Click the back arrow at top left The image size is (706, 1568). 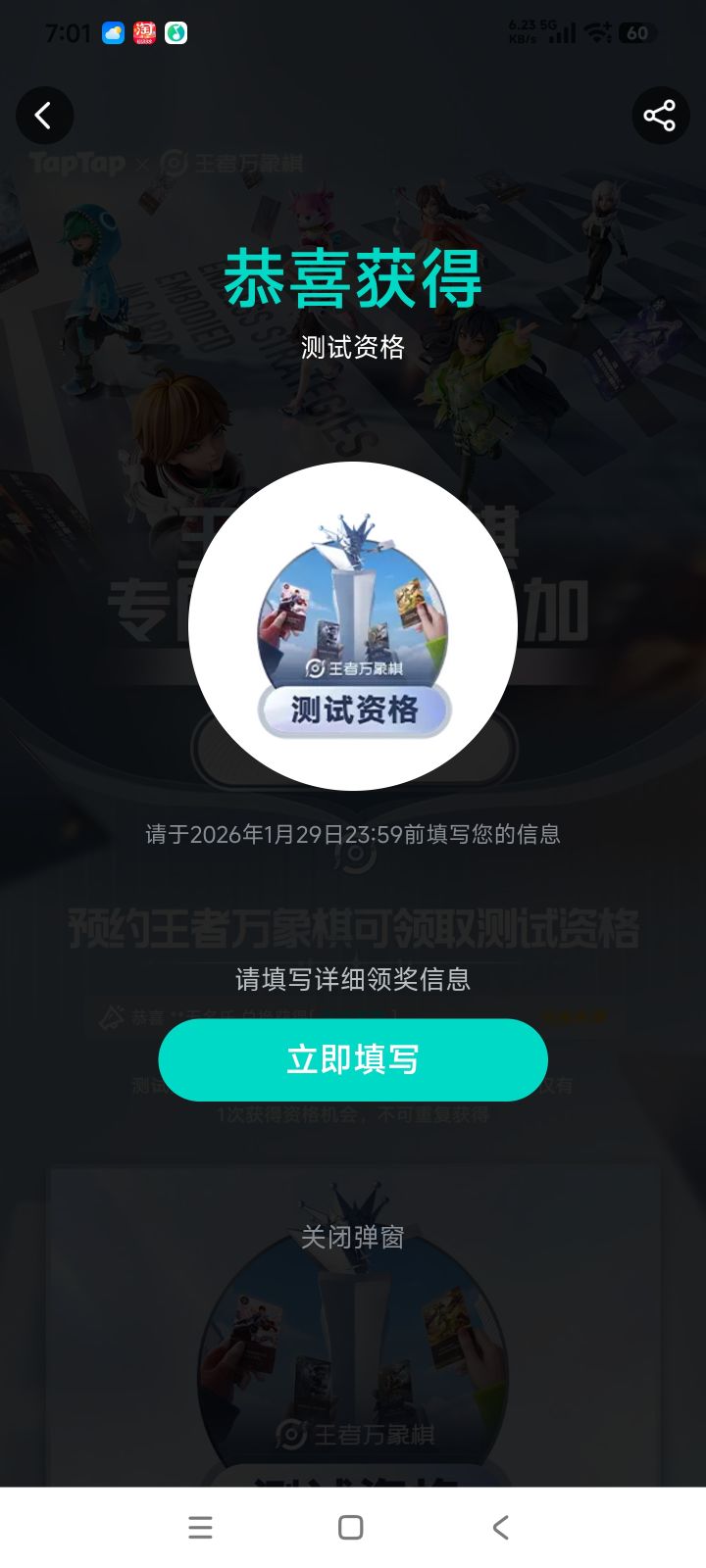click(45, 115)
